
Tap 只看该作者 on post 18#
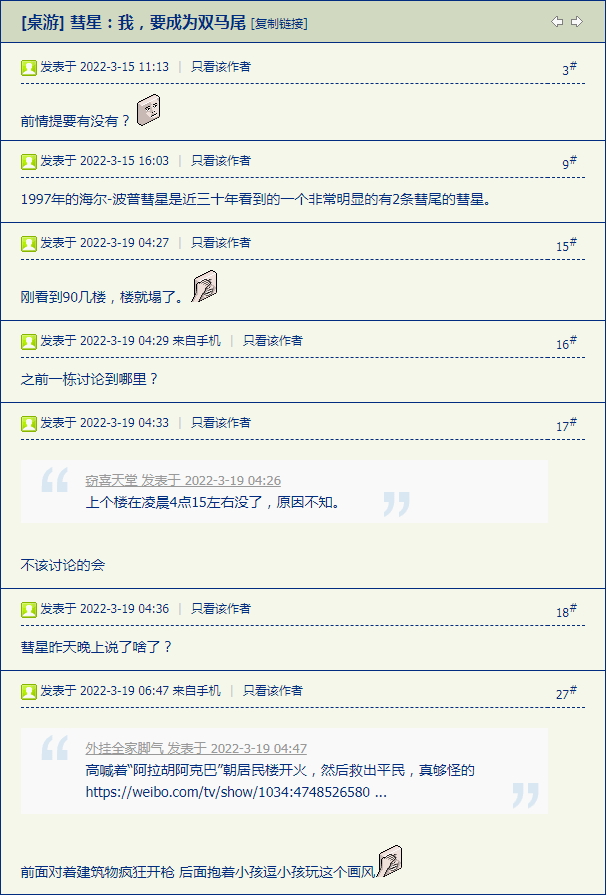pos(221,608)
